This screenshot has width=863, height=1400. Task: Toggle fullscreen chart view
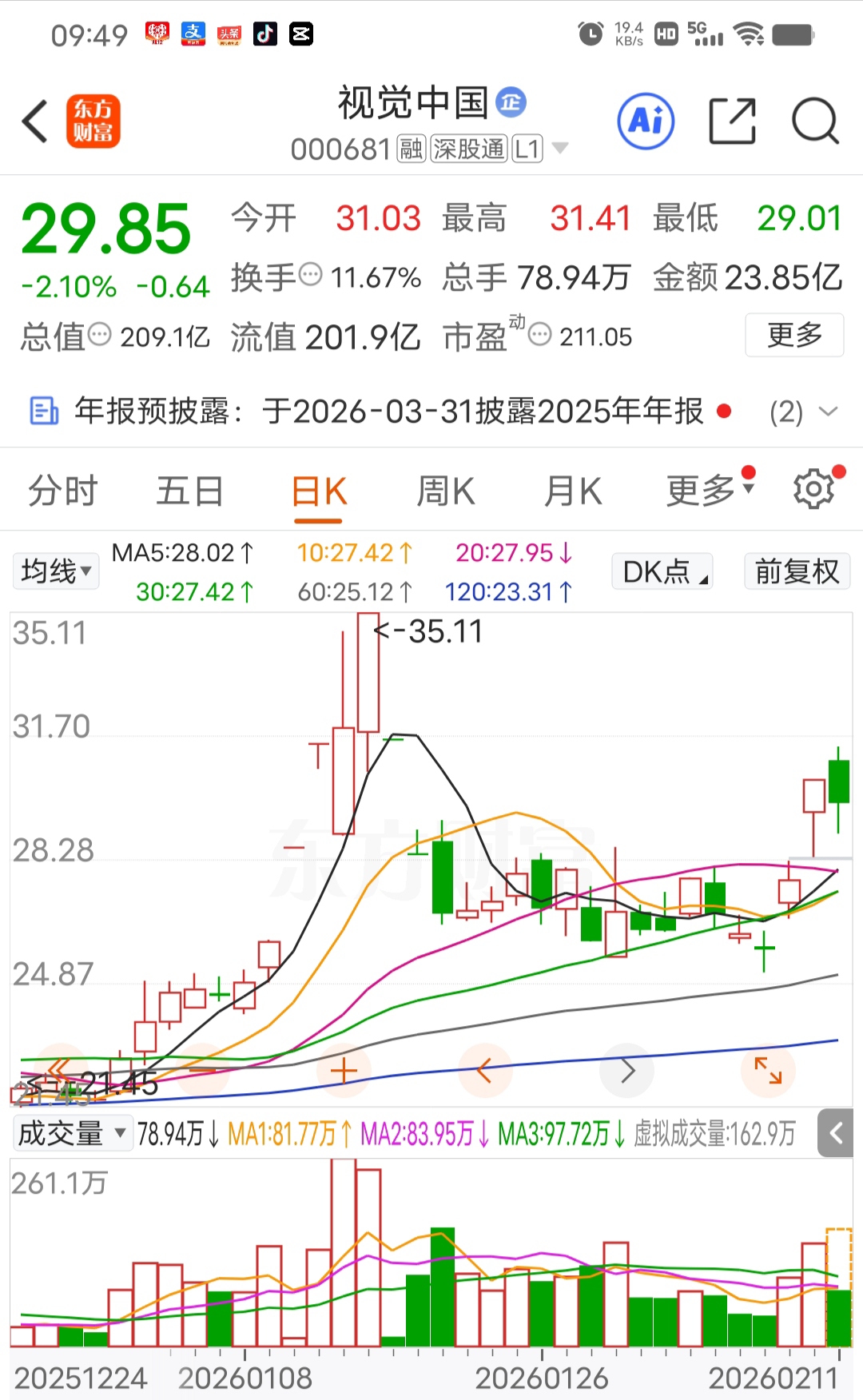pos(768,1070)
